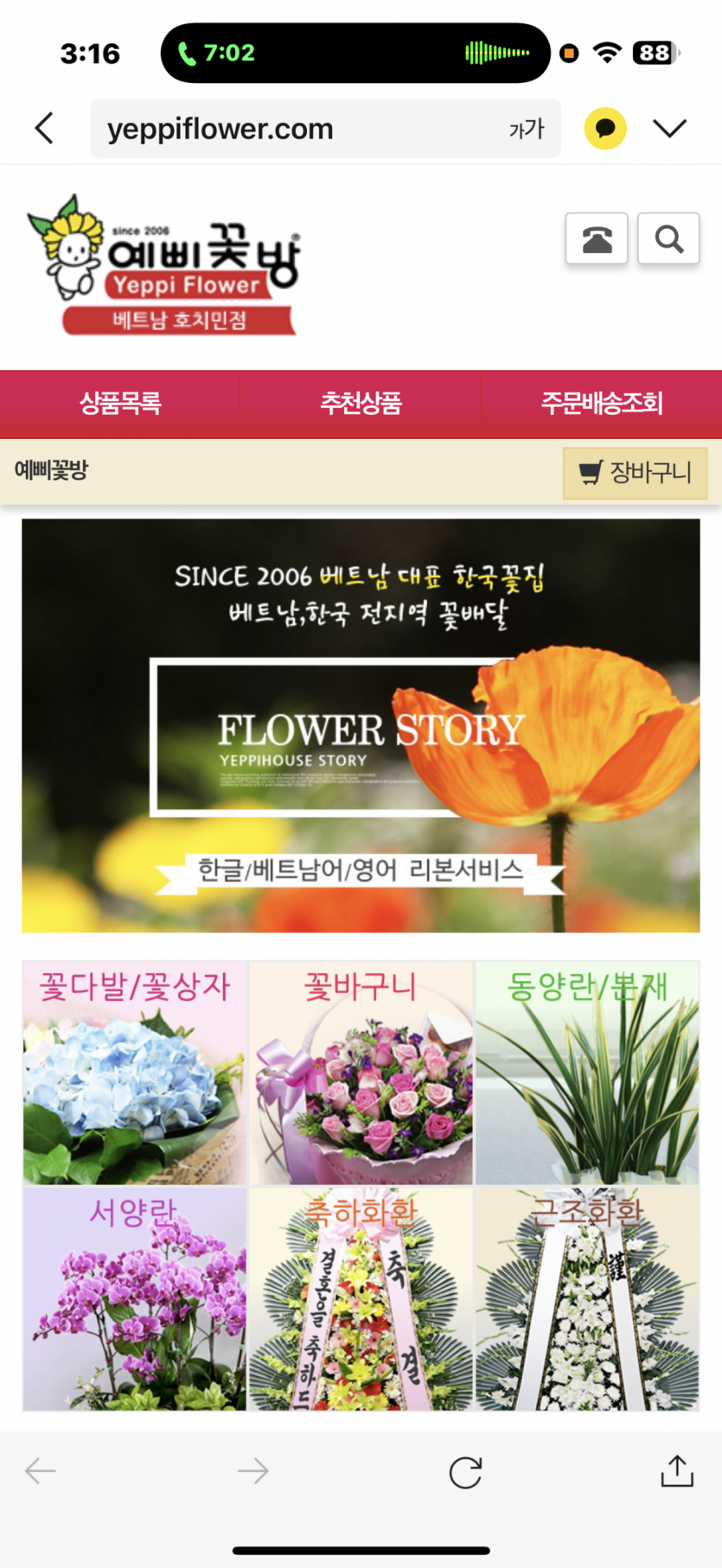Open the 꽃다발/꽃상자 category

tap(135, 1072)
